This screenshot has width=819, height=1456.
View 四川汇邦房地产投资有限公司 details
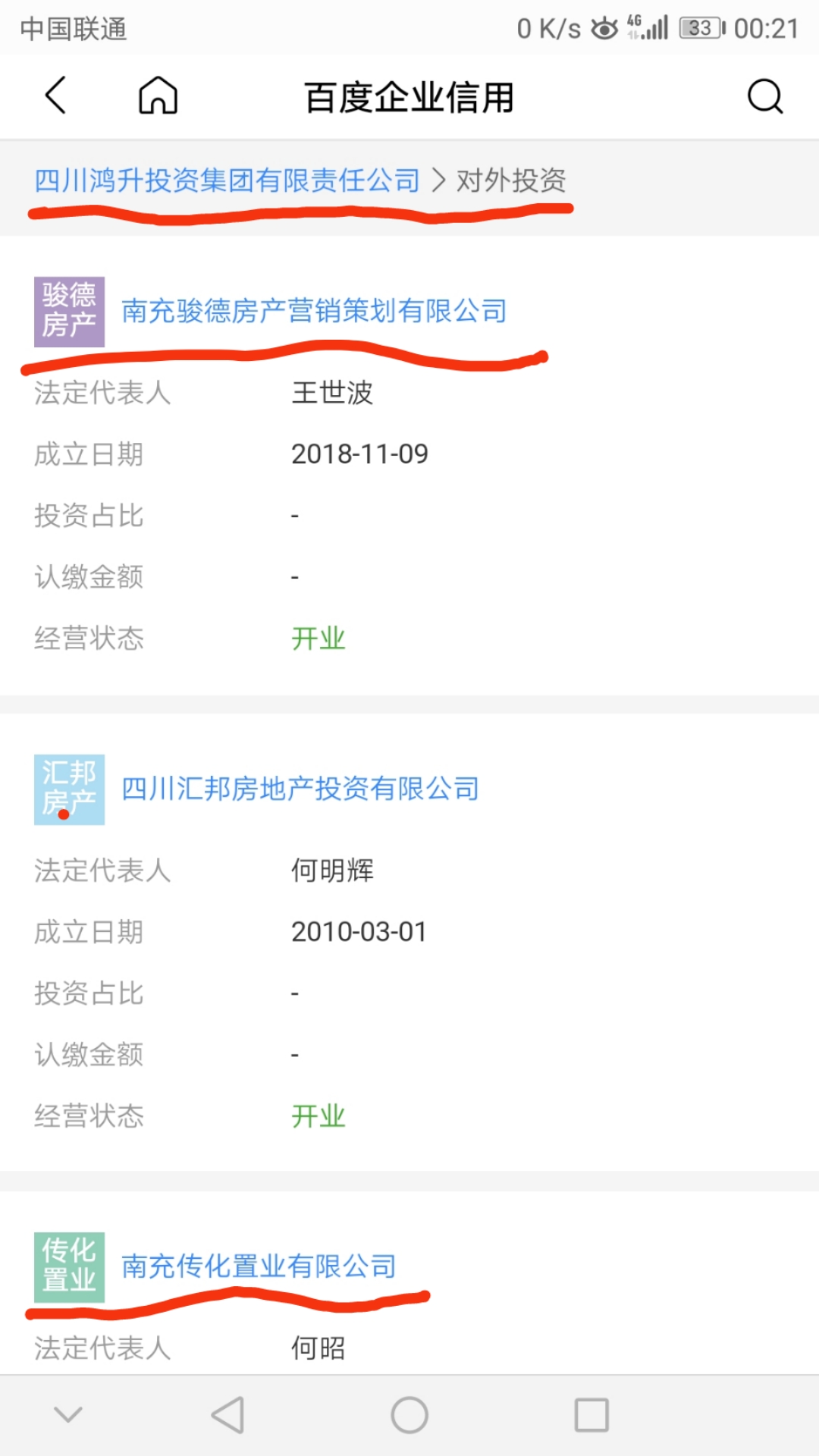[x=300, y=789]
